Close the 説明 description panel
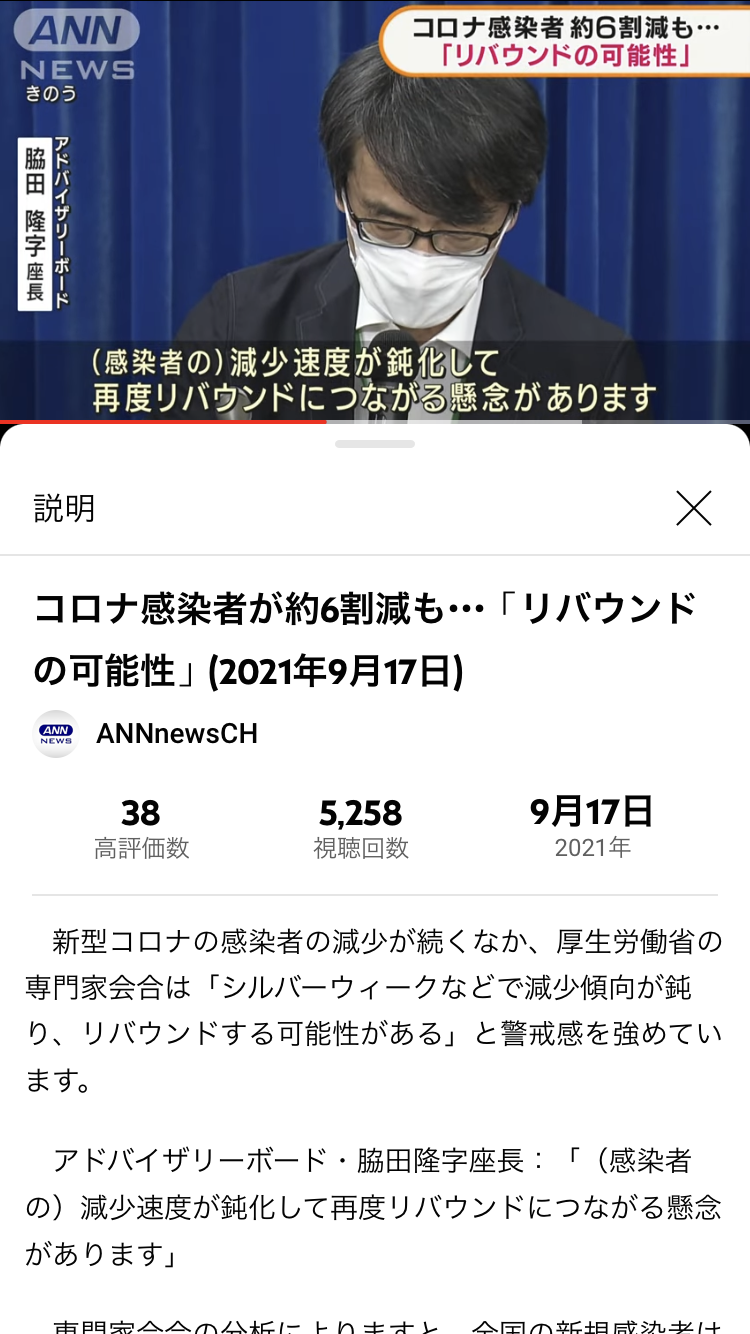 pos(693,508)
